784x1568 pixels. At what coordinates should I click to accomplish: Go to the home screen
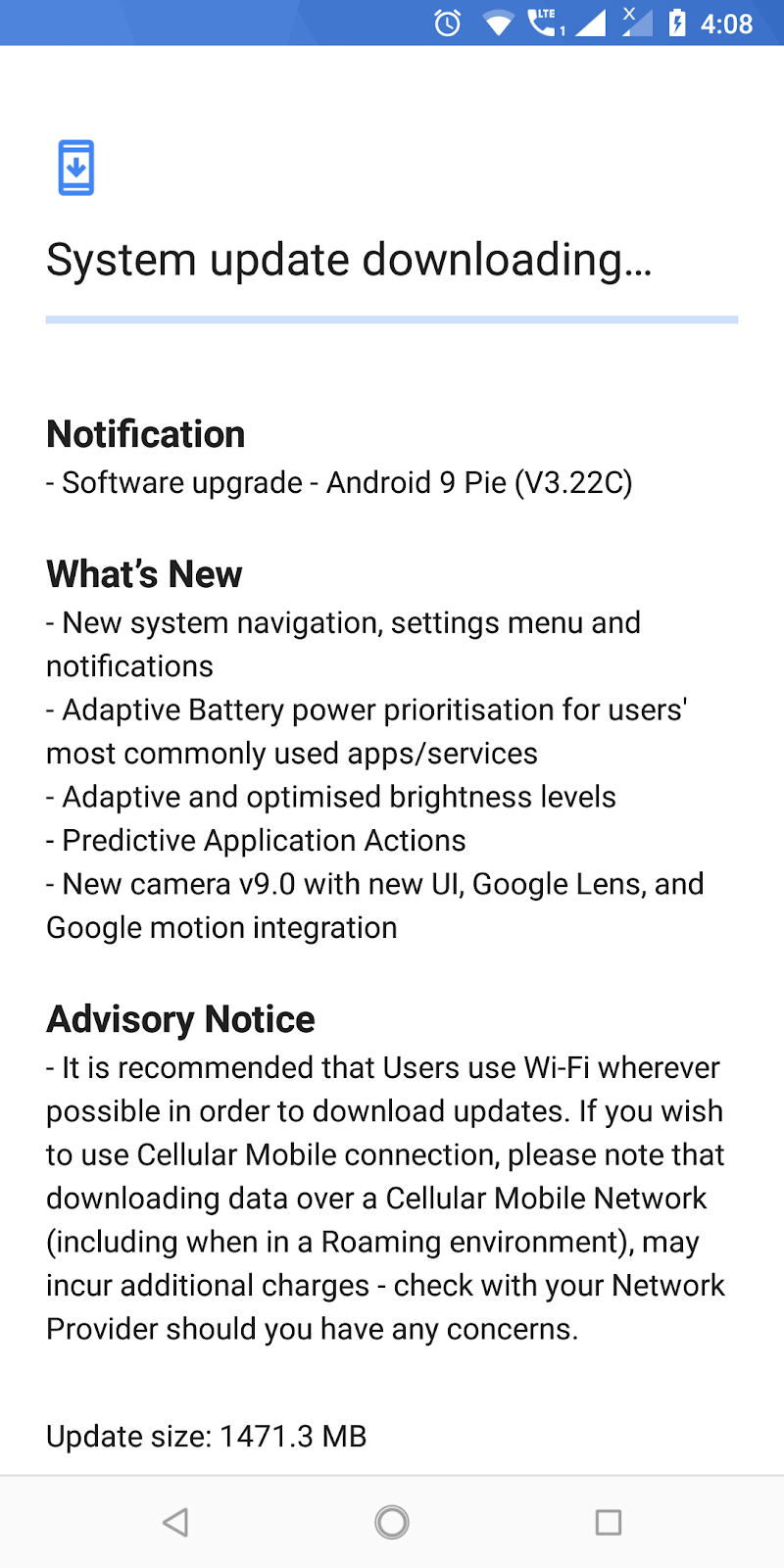[x=392, y=1522]
